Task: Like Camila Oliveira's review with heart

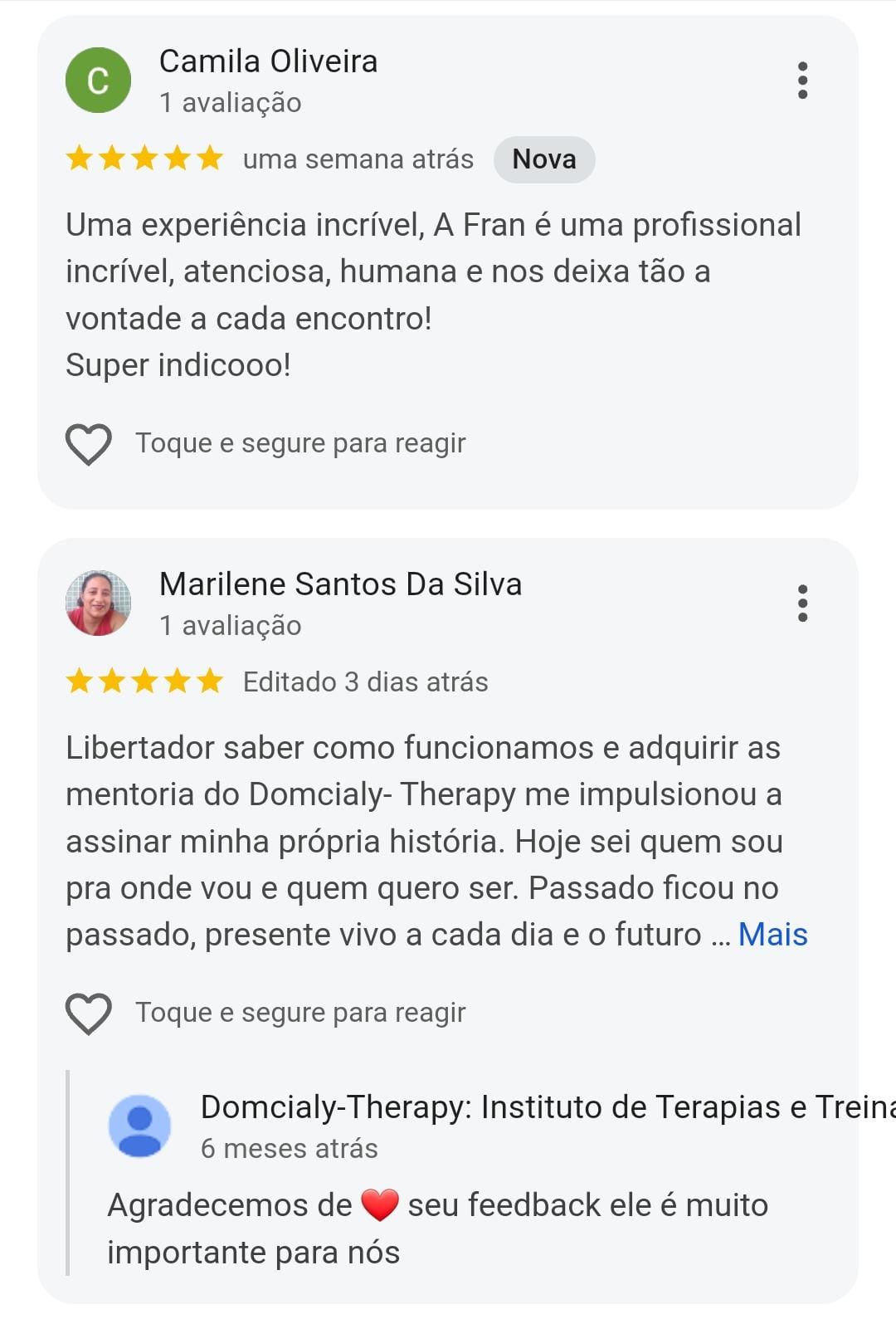Action: [x=89, y=443]
